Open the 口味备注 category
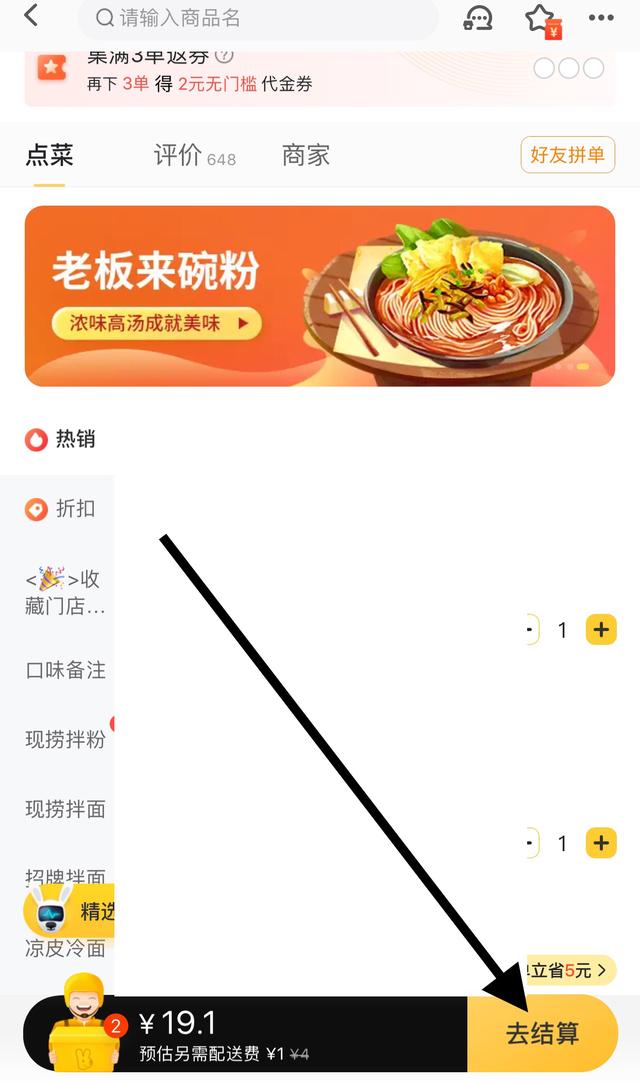 coord(65,670)
